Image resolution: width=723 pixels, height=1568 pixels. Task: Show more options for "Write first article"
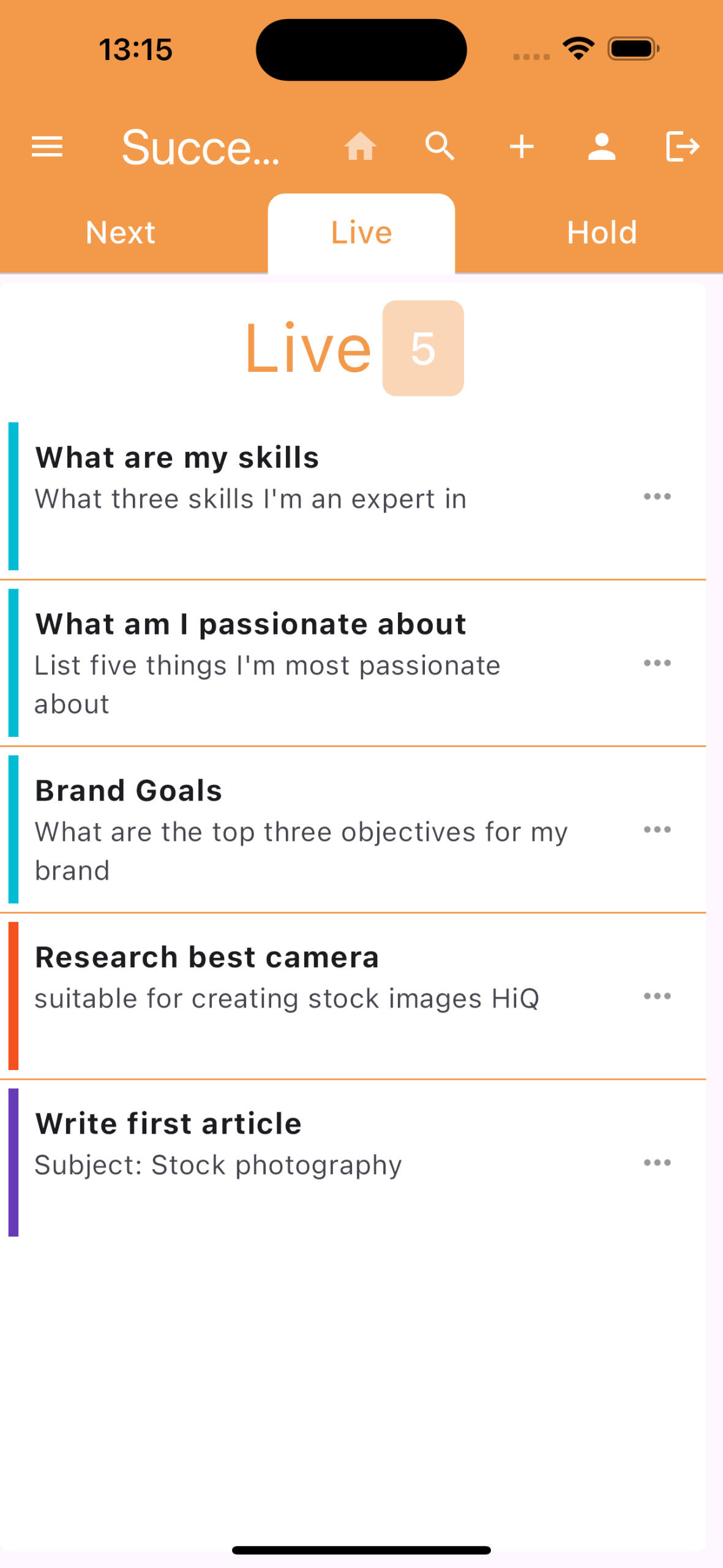(x=657, y=1163)
